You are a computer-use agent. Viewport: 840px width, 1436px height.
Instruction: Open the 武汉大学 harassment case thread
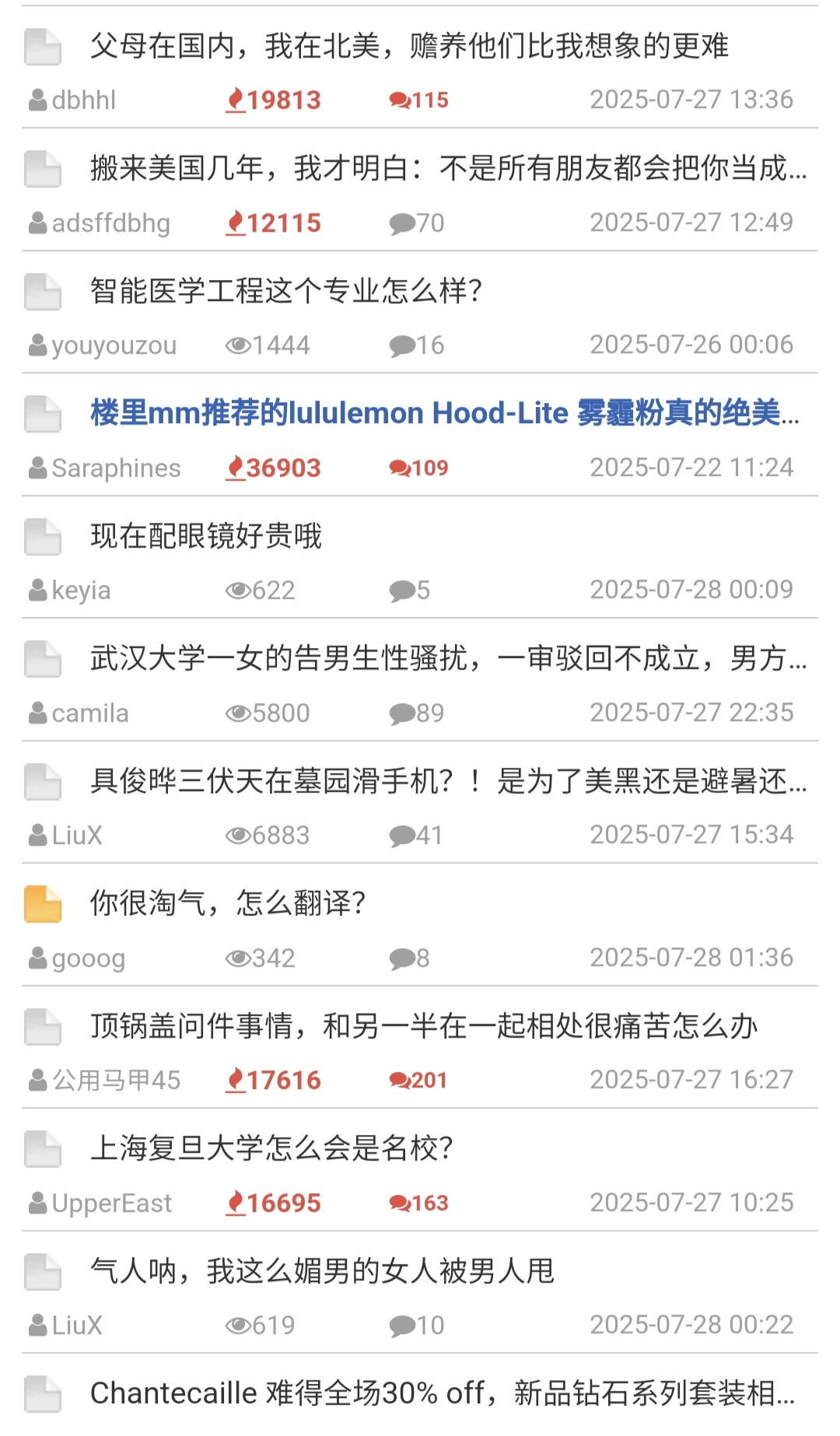pyautogui.click(x=449, y=659)
